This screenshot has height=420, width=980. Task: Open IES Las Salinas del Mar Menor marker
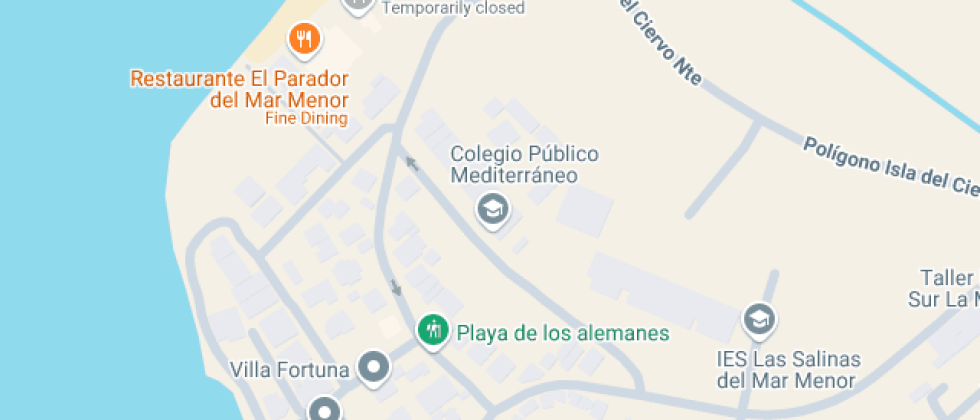coord(760,320)
